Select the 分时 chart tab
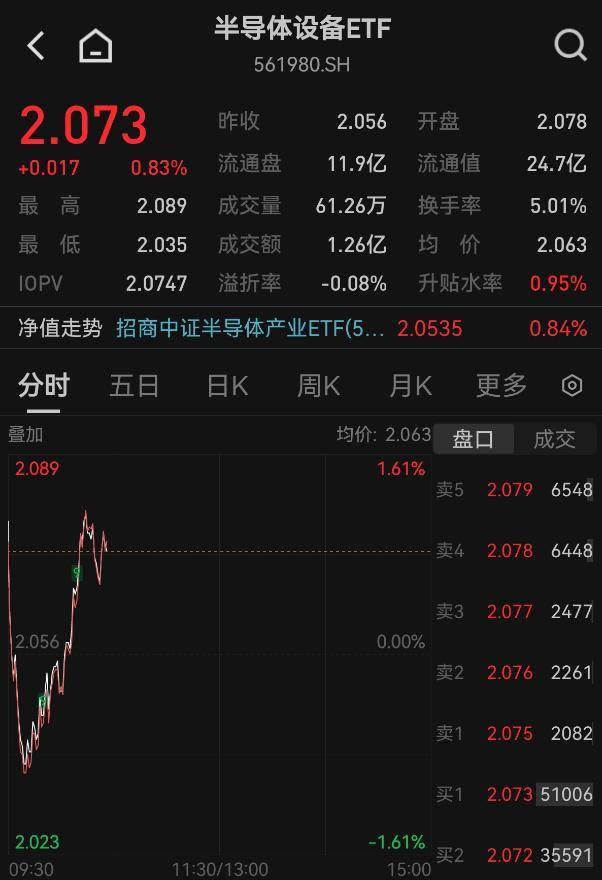The height and width of the screenshot is (880, 602). [44, 386]
